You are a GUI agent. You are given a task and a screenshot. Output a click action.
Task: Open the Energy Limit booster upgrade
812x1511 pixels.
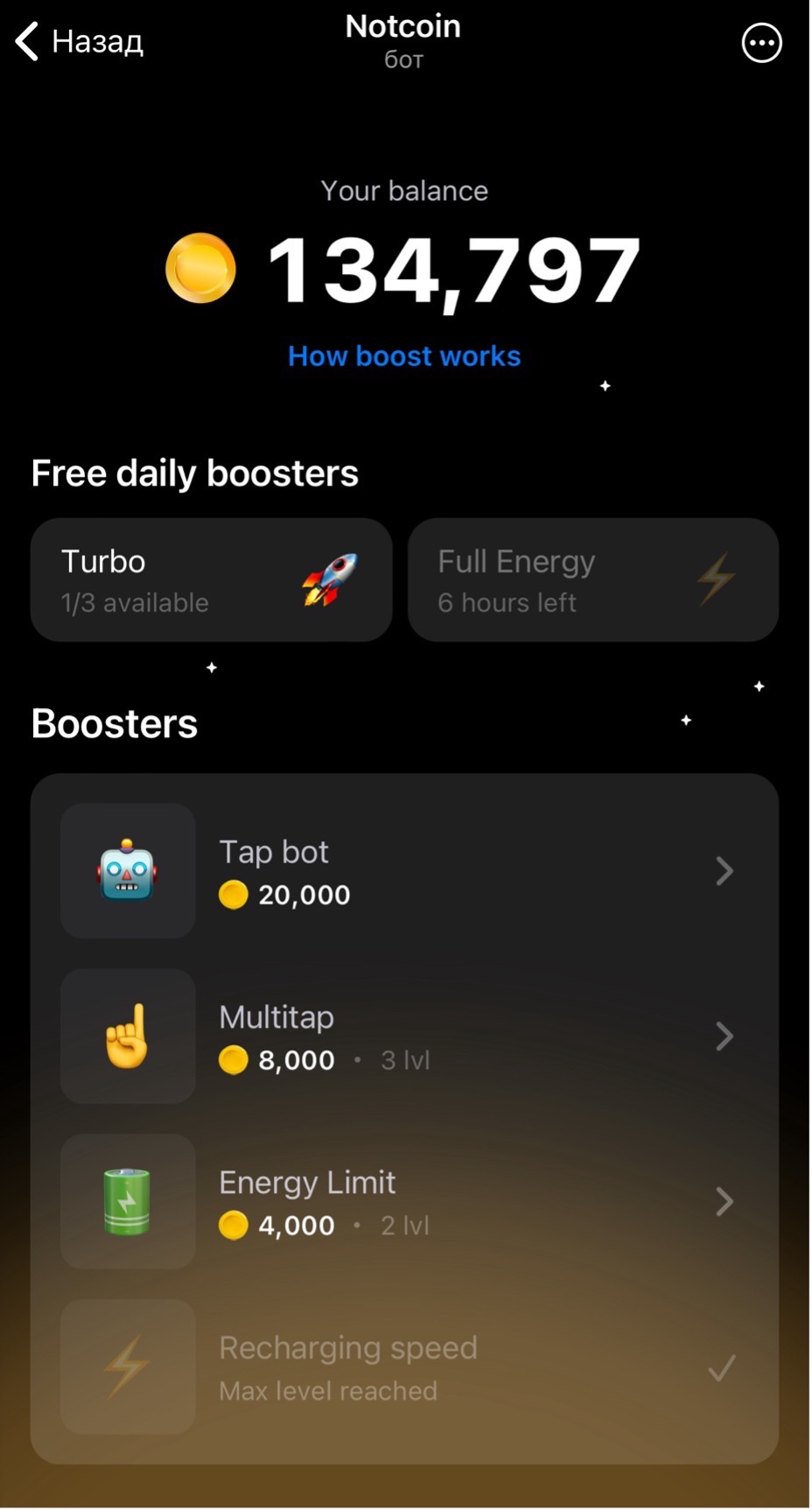(404, 1203)
